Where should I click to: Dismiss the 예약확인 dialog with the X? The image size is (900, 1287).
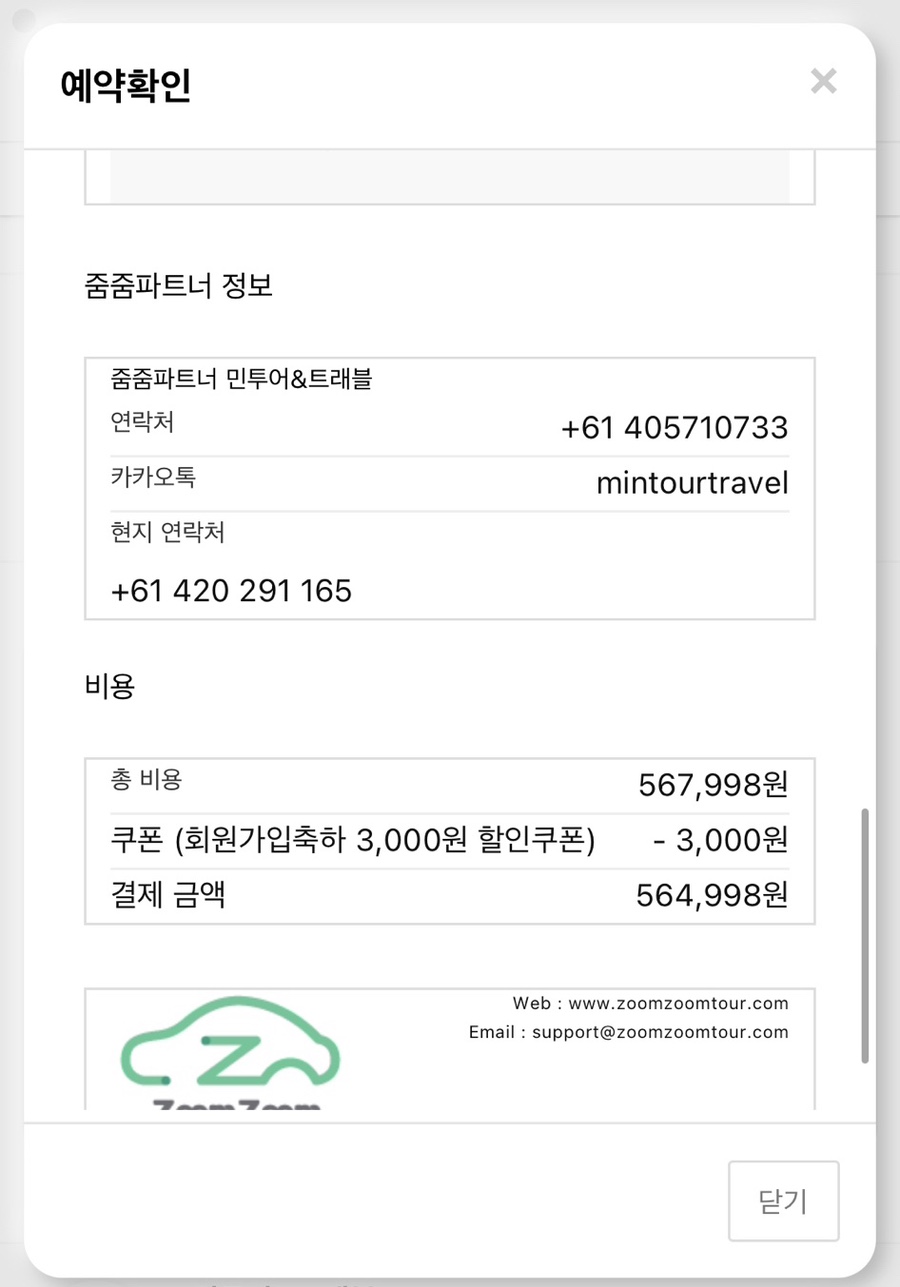pos(823,81)
